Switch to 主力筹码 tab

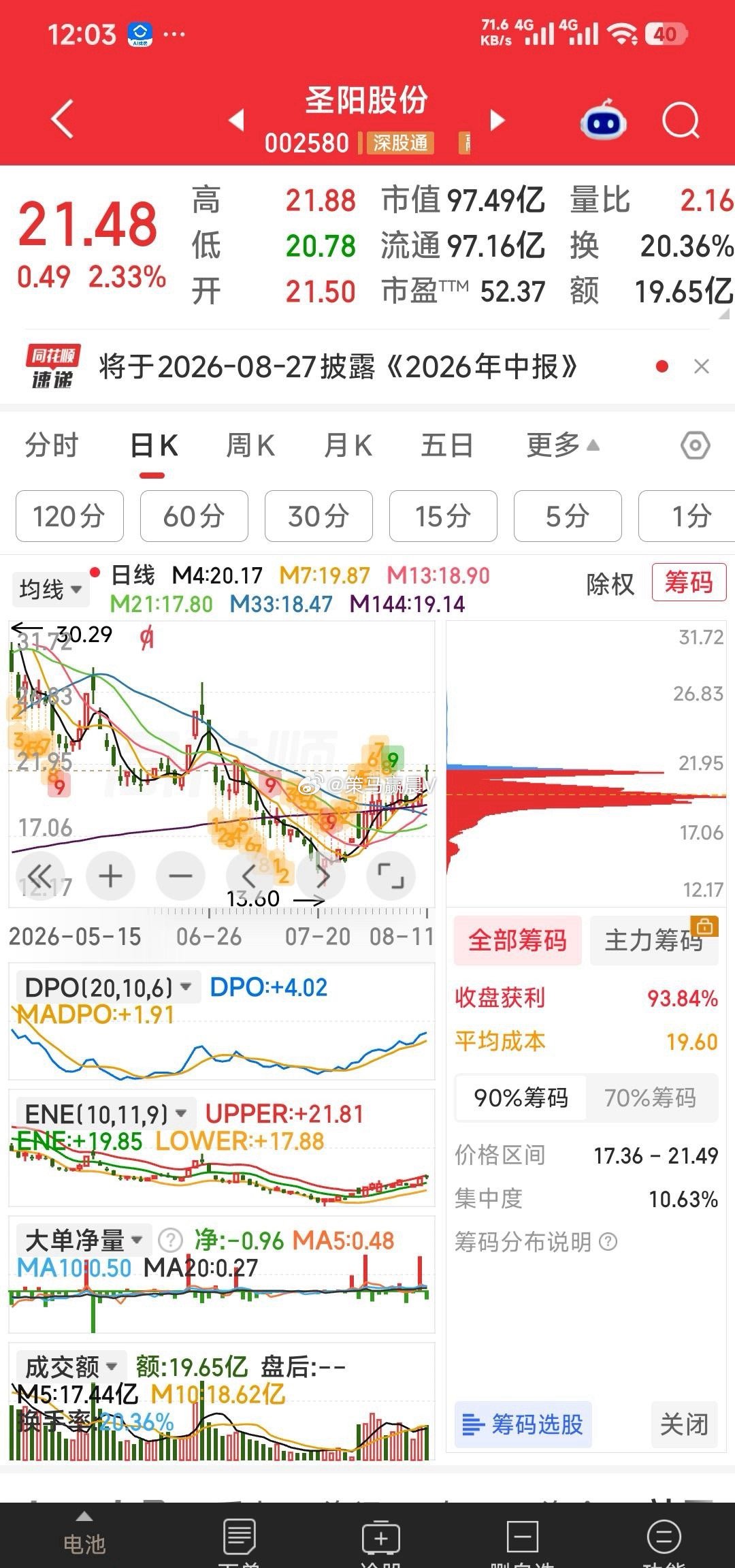[x=654, y=940]
